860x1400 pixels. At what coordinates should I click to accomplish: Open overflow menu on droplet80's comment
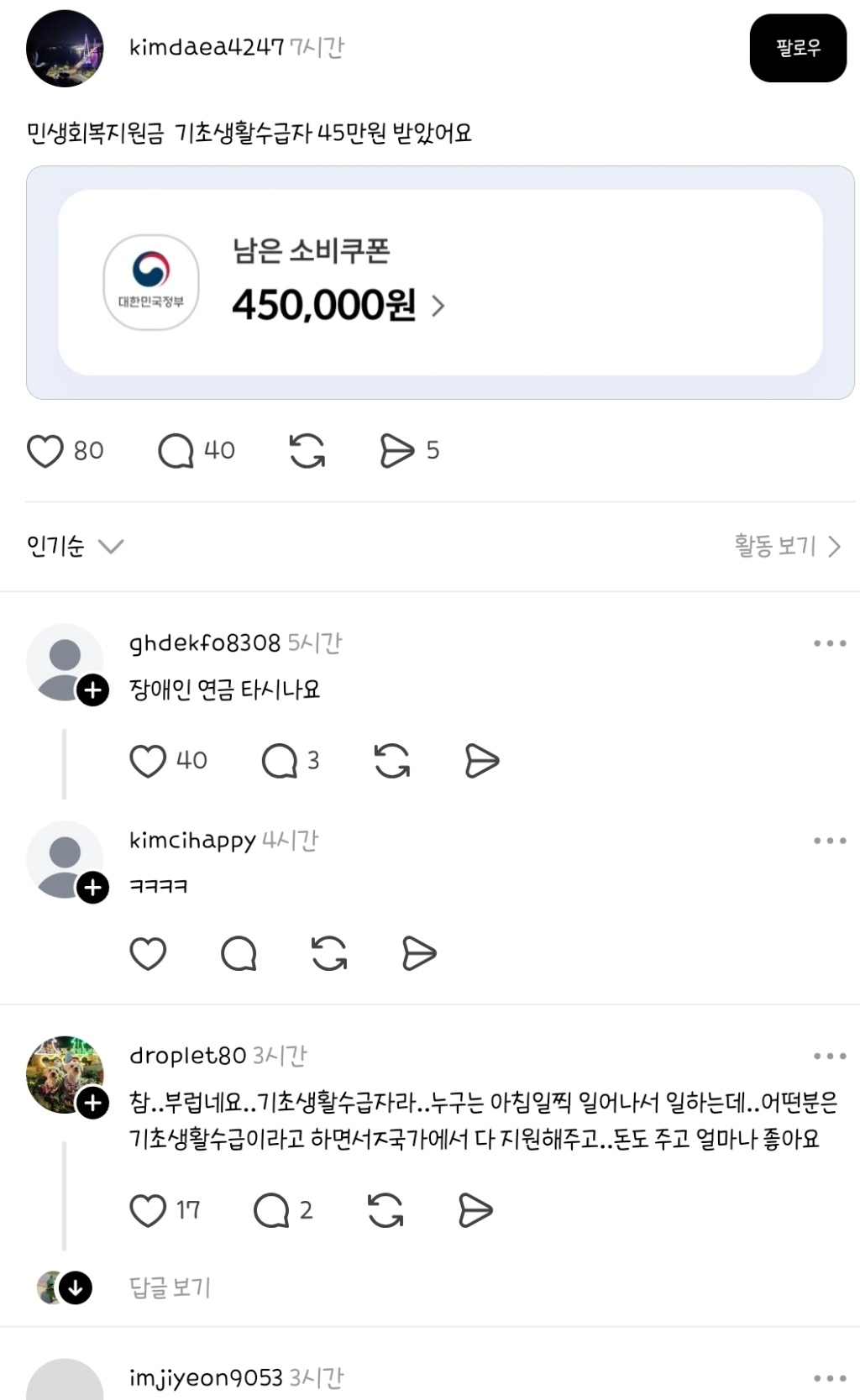click(830, 1057)
